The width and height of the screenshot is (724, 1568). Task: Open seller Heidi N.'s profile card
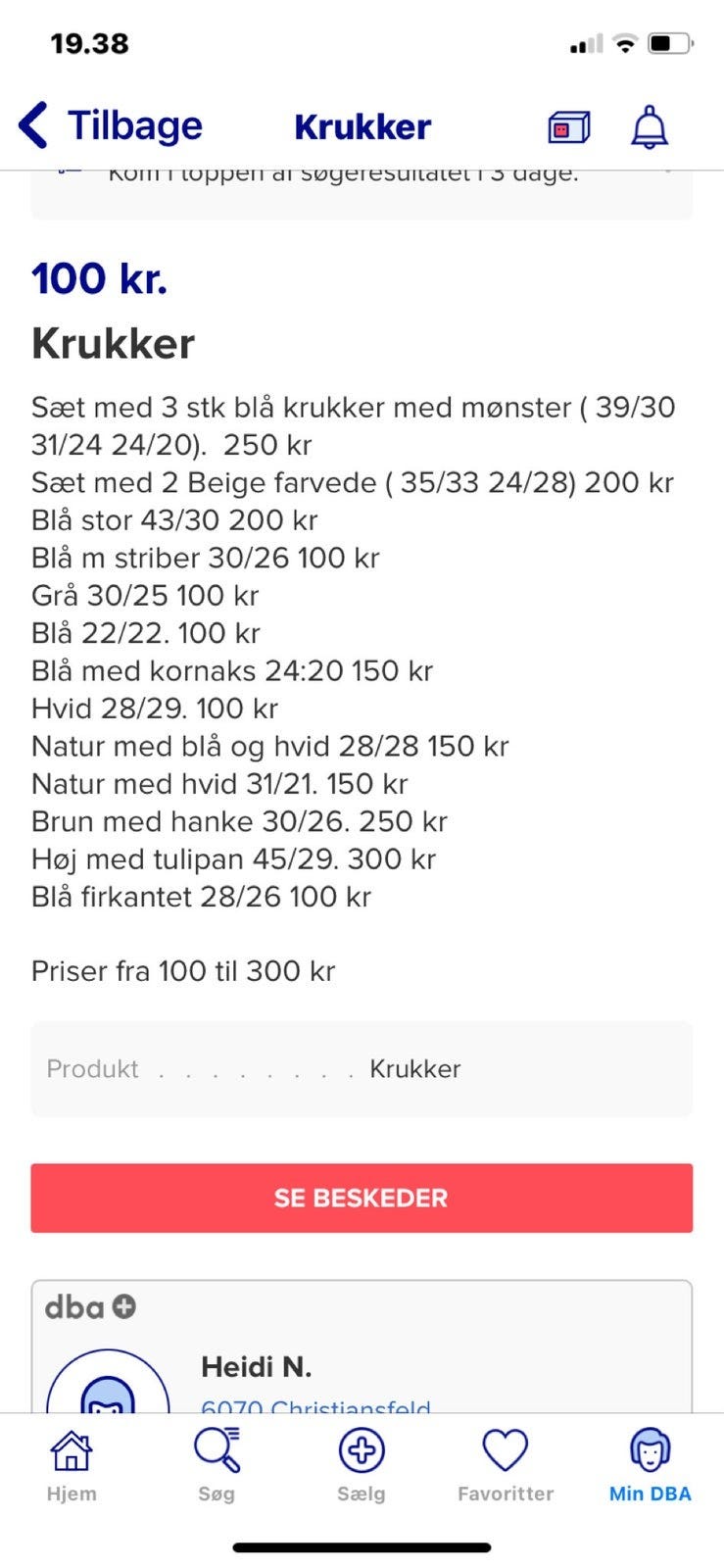point(257,1367)
